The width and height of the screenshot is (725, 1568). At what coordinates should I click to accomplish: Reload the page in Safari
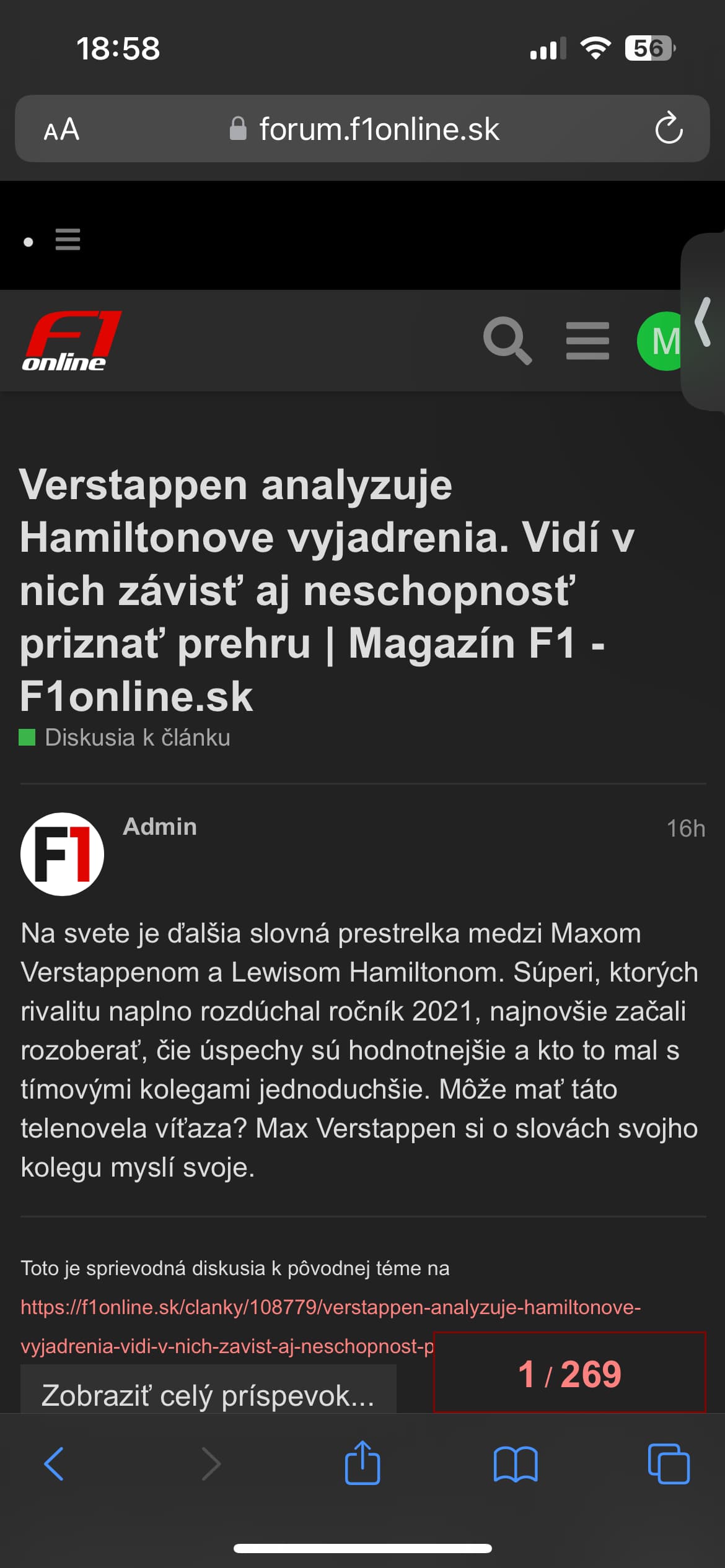(669, 128)
